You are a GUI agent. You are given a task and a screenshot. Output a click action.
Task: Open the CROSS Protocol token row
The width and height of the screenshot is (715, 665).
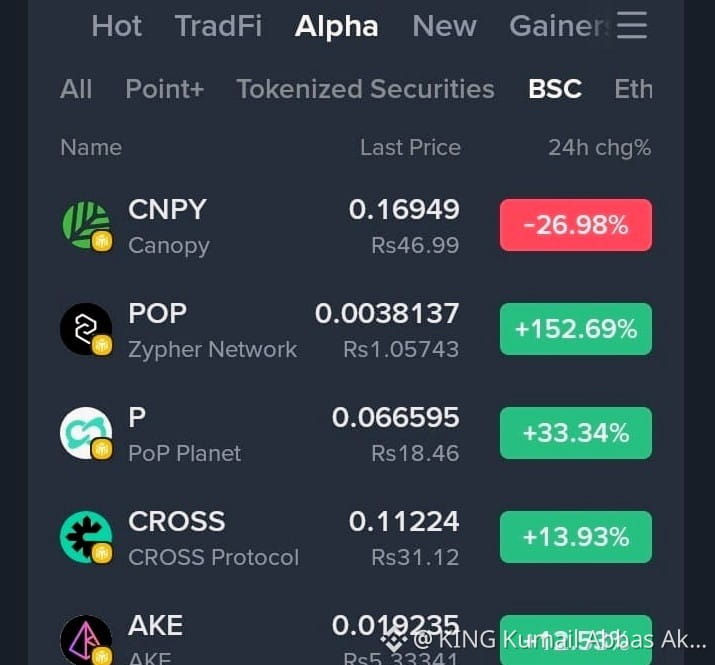tap(356, 537)
